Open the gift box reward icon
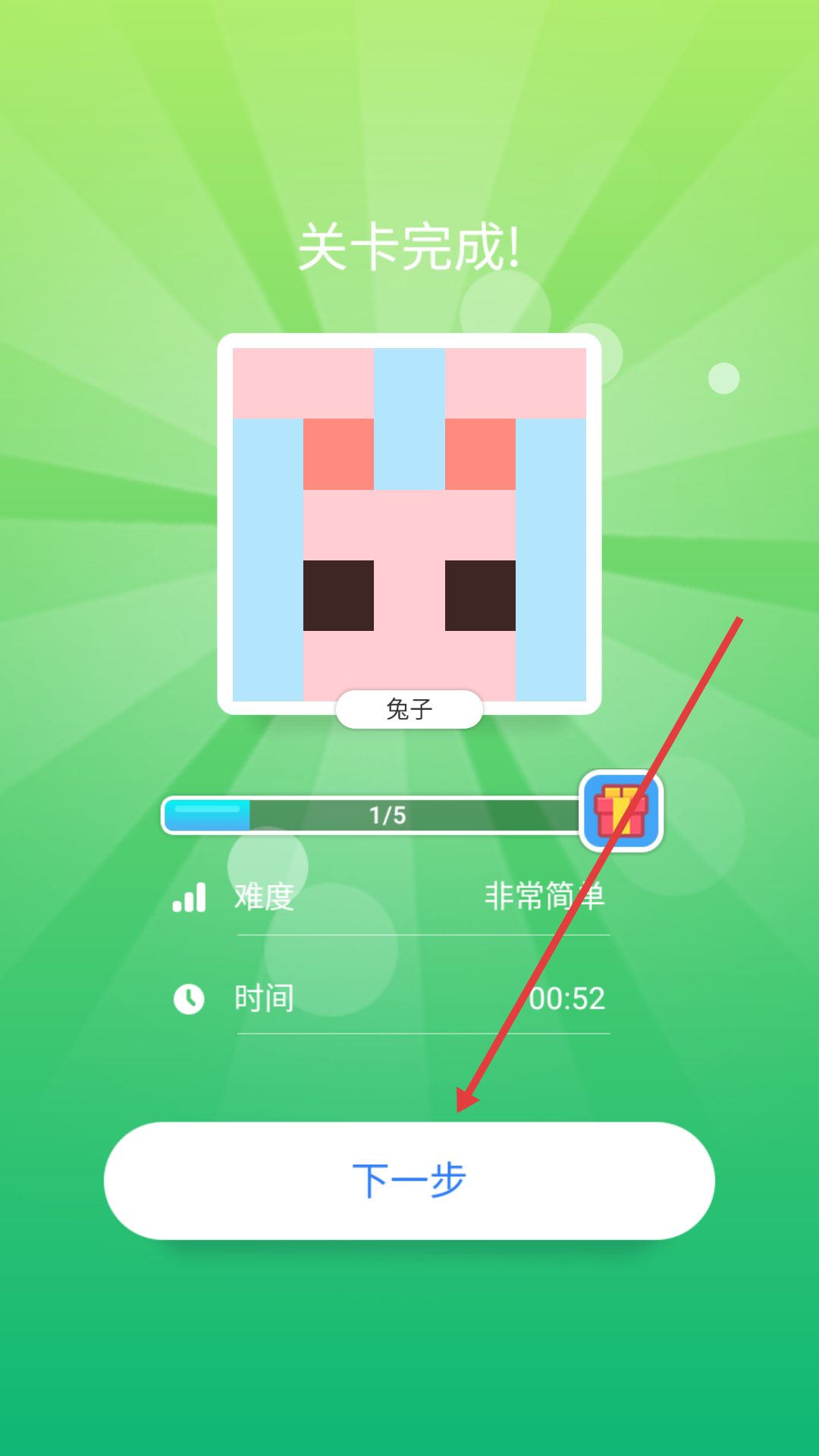819x1456 pixels. (621, 811)
